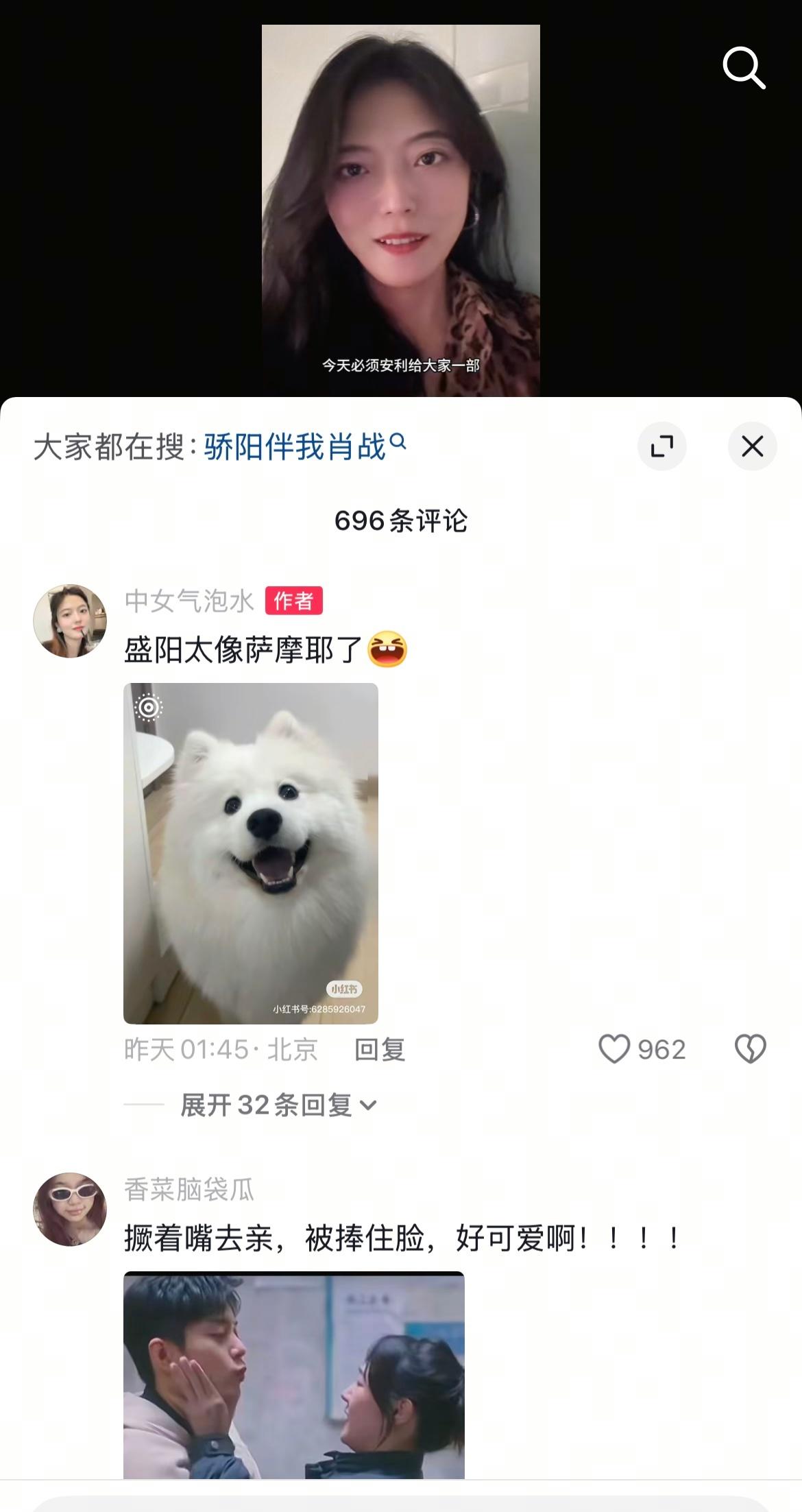Open 香菜脑袋瓜's profile avatar
This screenshot has width=802, height=1512.
pos(70,1209)
